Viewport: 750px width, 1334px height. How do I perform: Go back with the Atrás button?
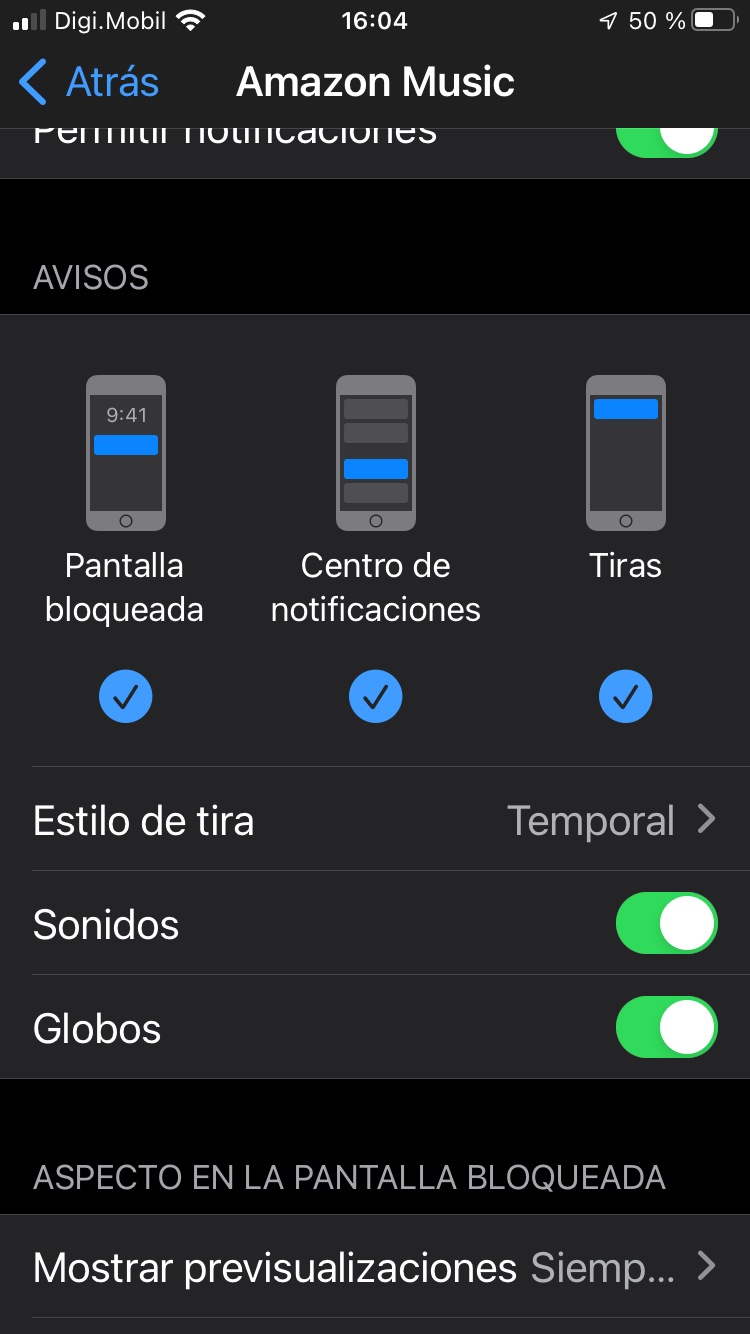90,82
